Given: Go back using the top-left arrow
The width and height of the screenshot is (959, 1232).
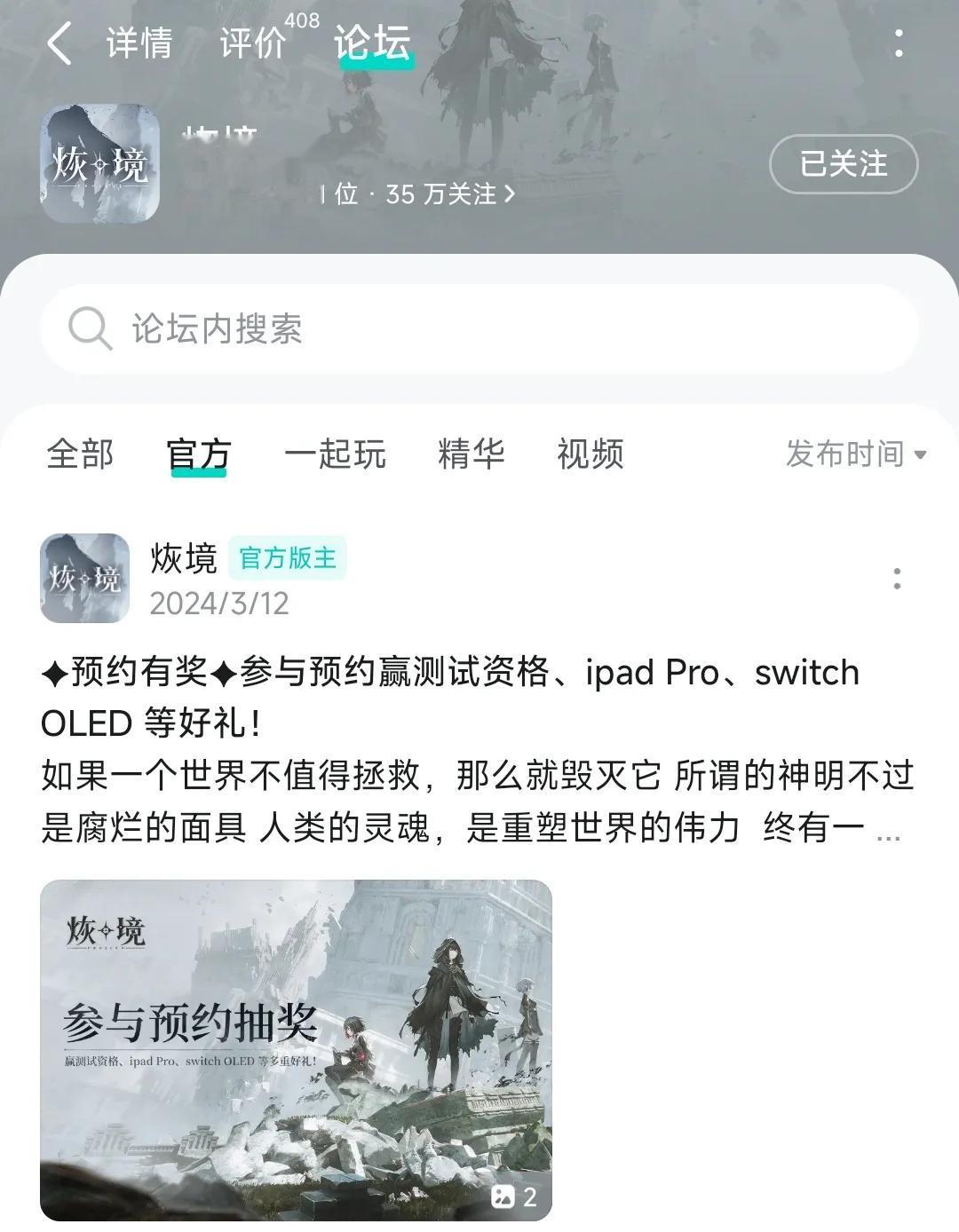Looking at the screenshot, I should 59,43.
